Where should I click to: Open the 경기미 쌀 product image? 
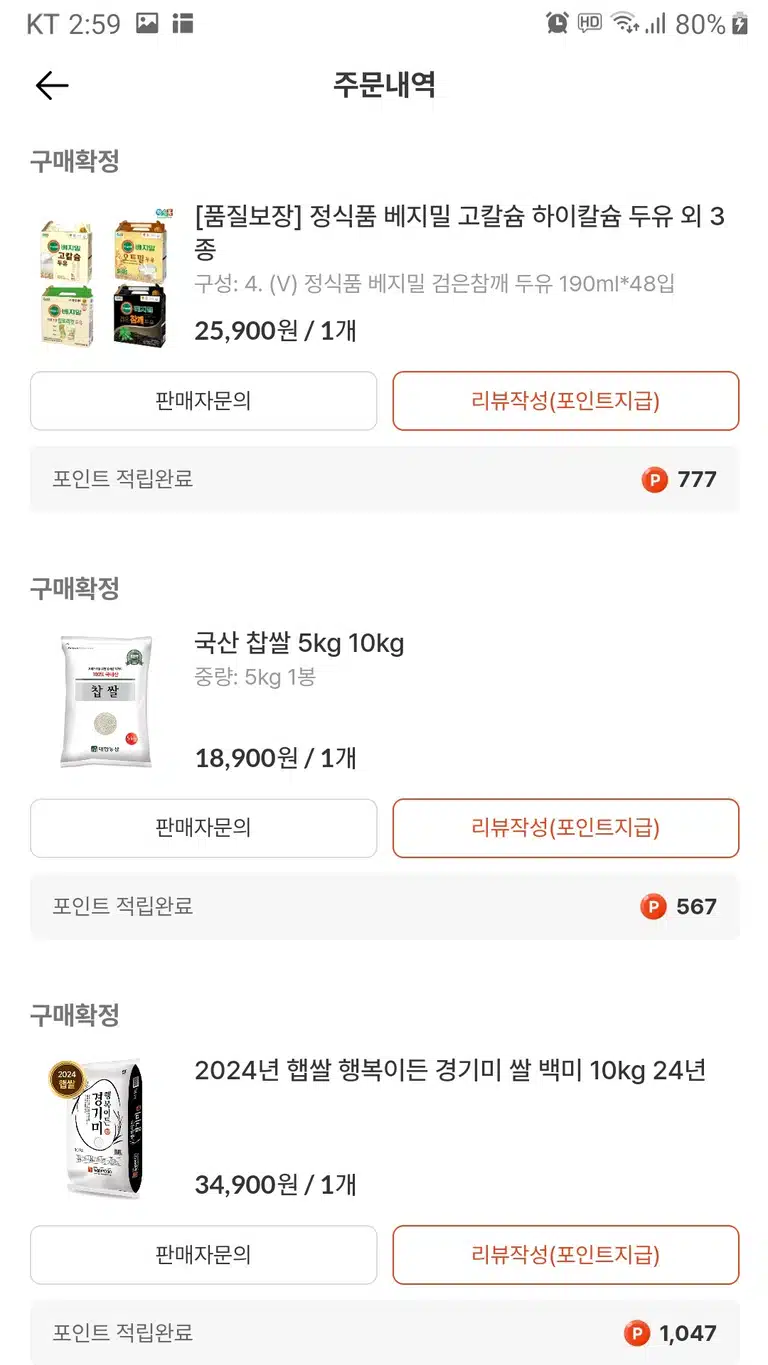[105, 1129]
